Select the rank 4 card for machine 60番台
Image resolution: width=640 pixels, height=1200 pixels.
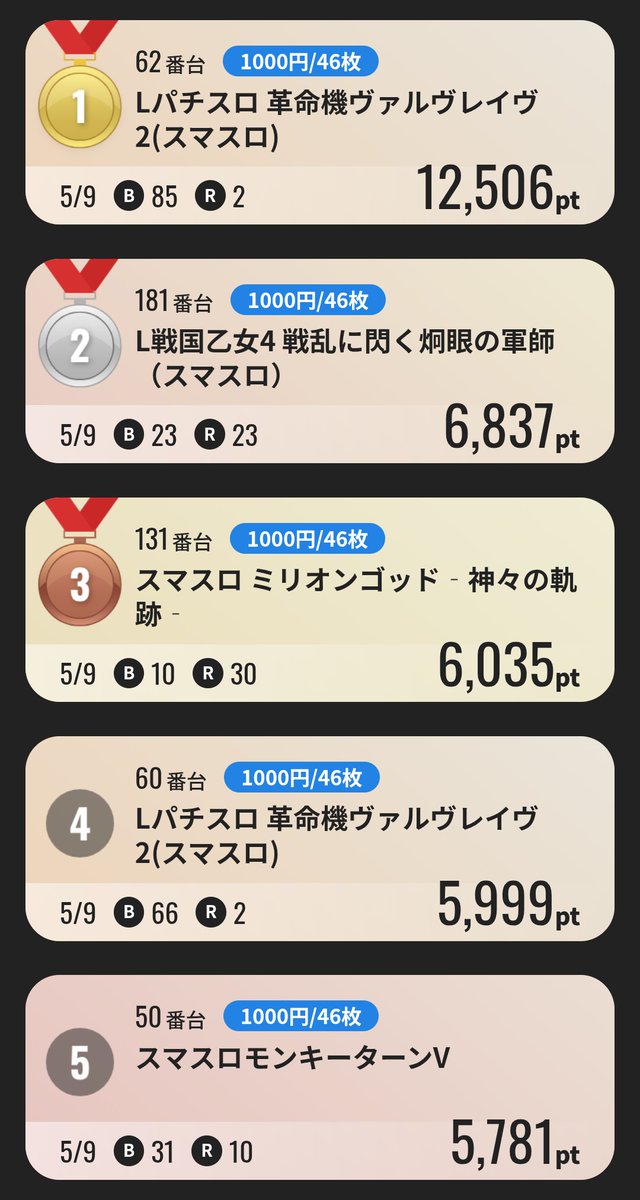click(319, 839)
